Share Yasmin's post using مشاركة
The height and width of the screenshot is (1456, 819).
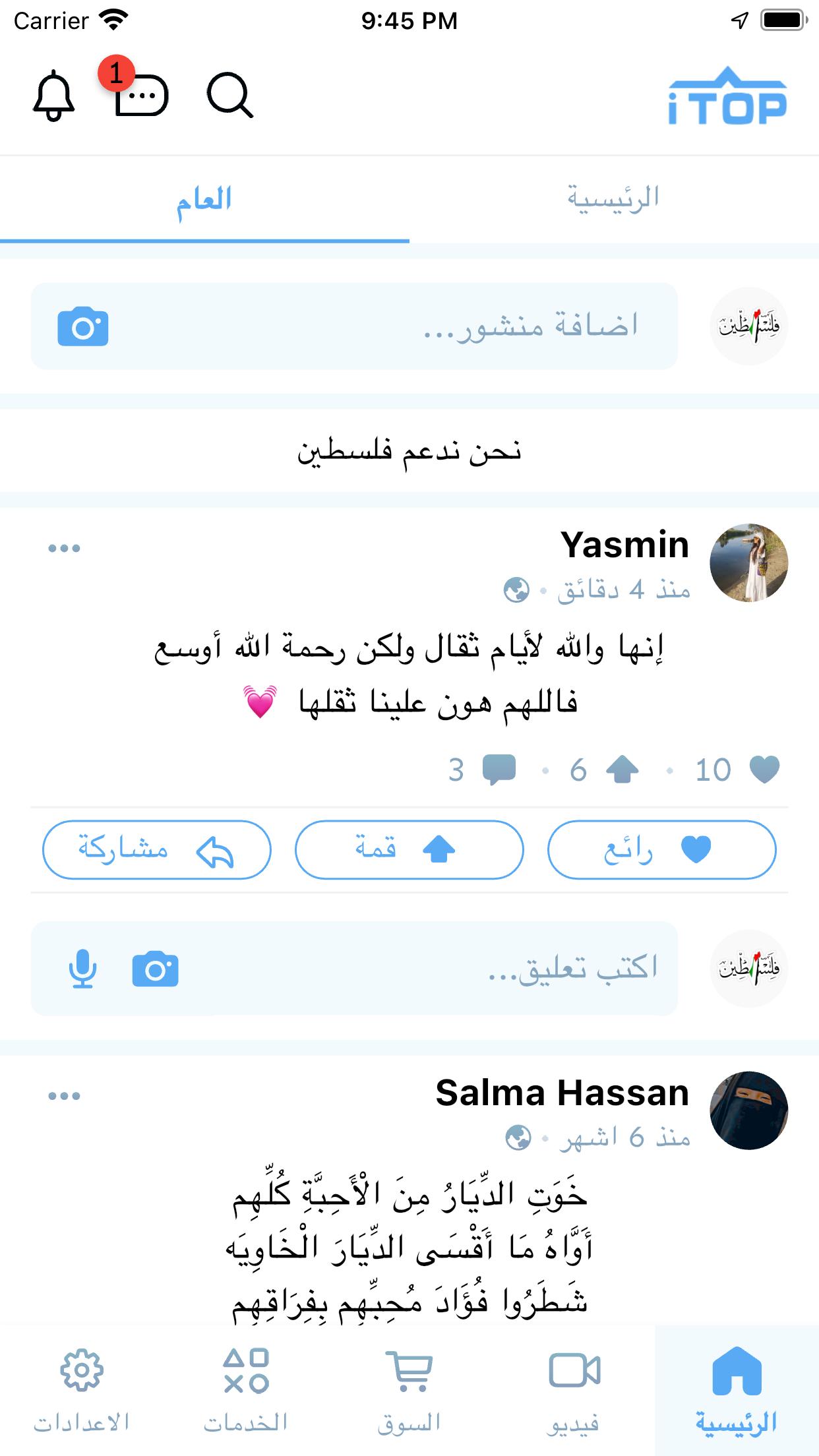156,849
